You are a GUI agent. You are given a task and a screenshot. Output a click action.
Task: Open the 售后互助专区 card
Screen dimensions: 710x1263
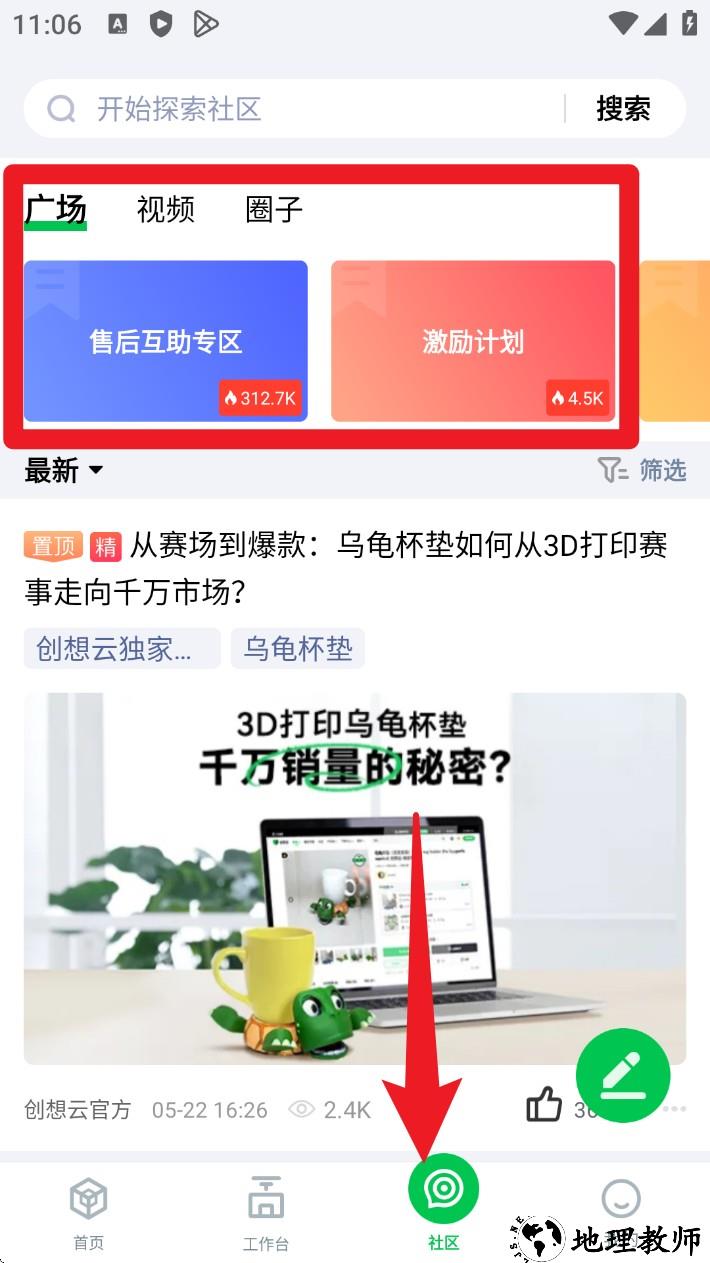click(x=166, y=341)
